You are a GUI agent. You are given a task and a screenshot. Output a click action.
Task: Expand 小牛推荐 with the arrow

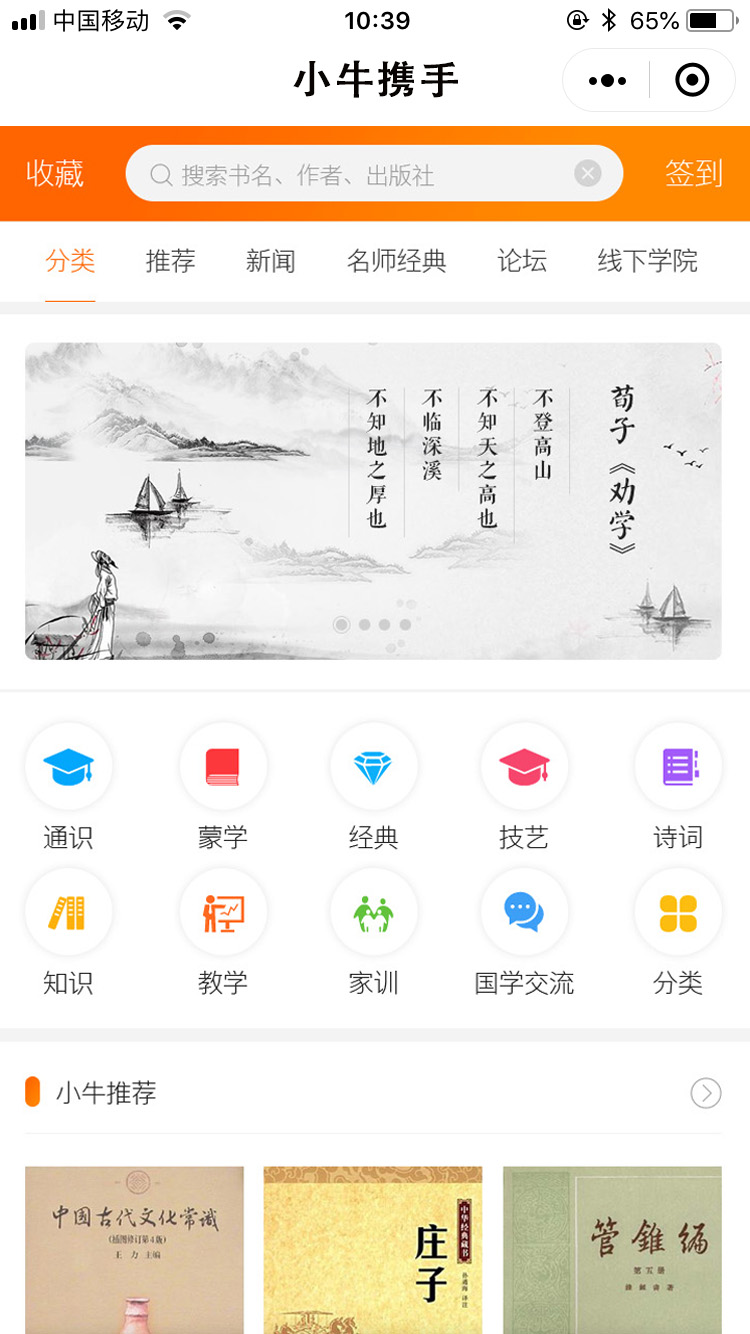click(705, 1094)
